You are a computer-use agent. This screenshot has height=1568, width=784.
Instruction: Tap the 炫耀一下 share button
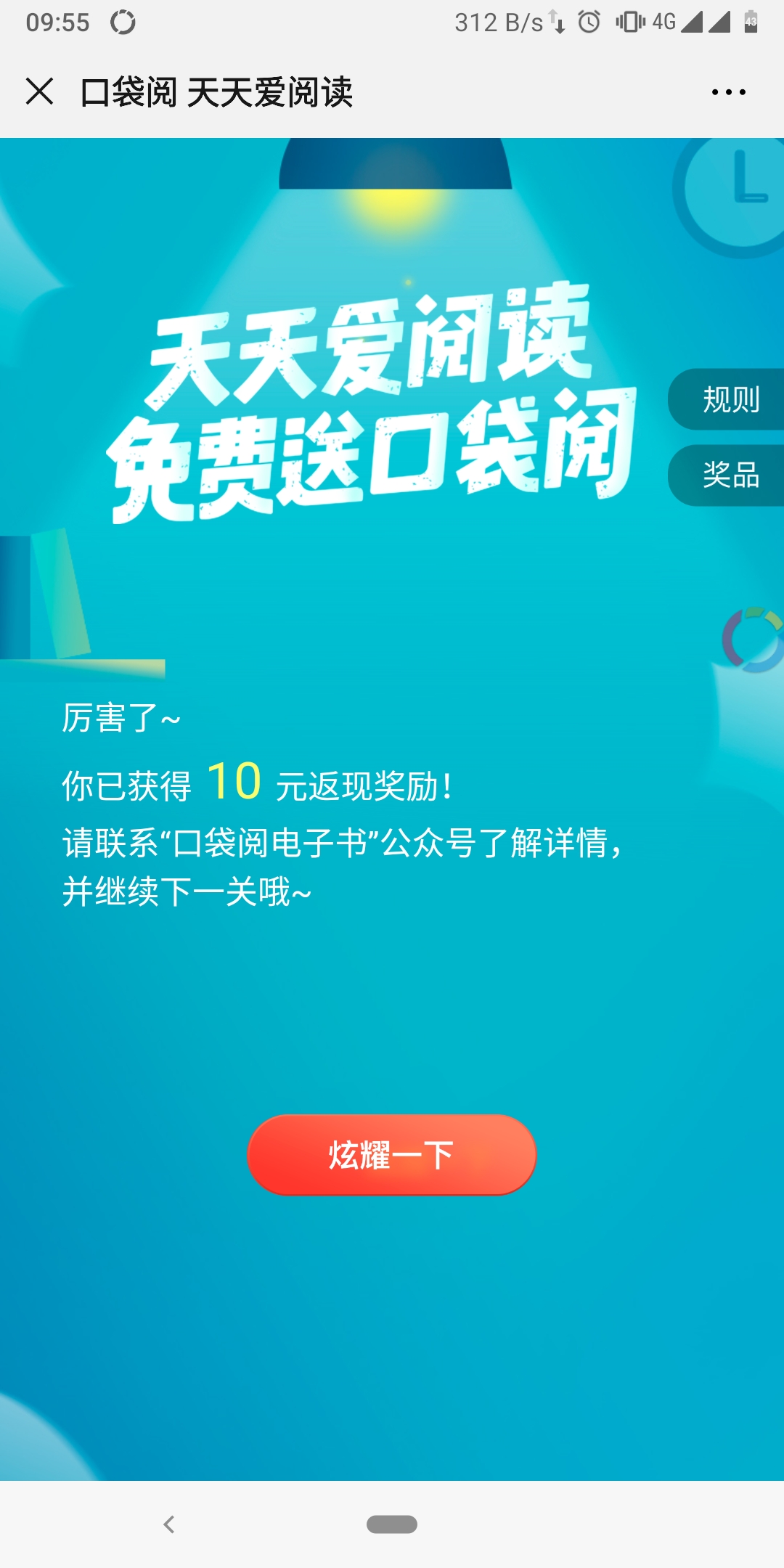391,1155
